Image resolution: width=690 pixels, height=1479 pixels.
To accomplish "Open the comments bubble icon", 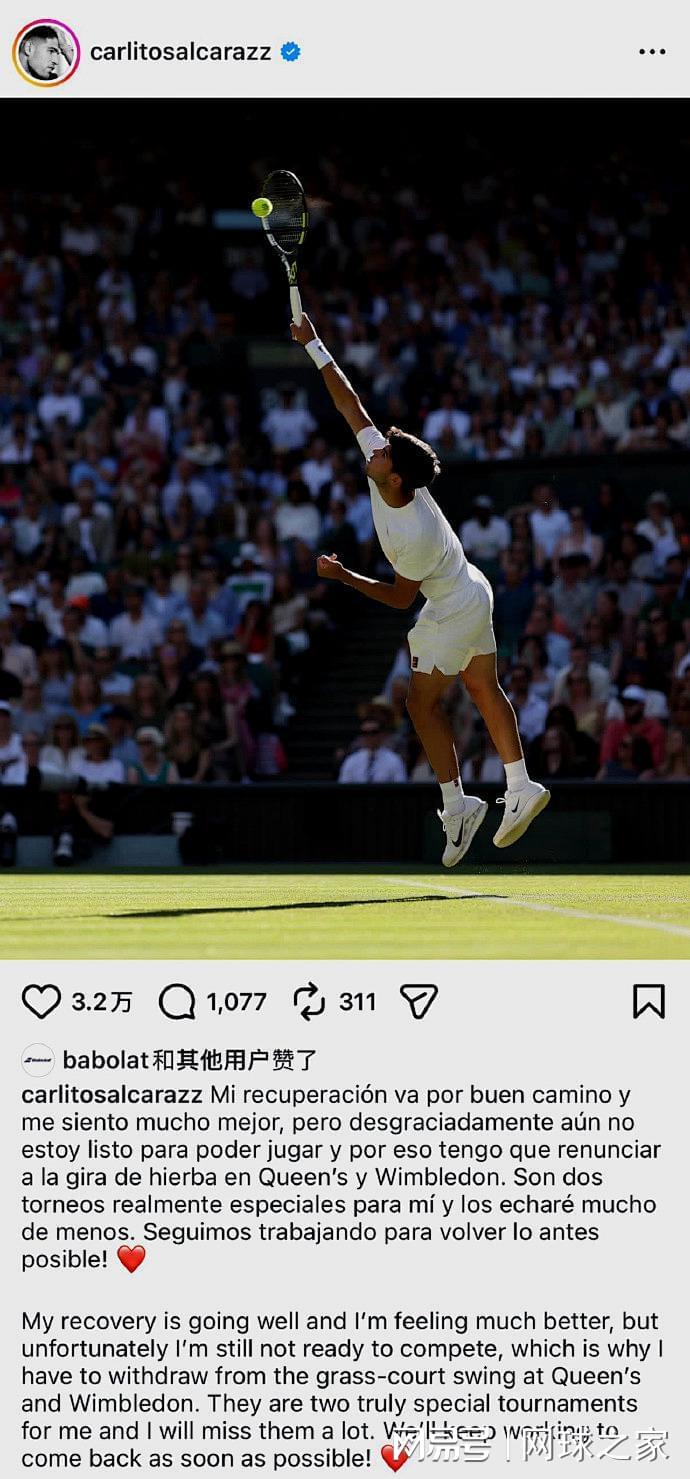I will point(177,1001).
